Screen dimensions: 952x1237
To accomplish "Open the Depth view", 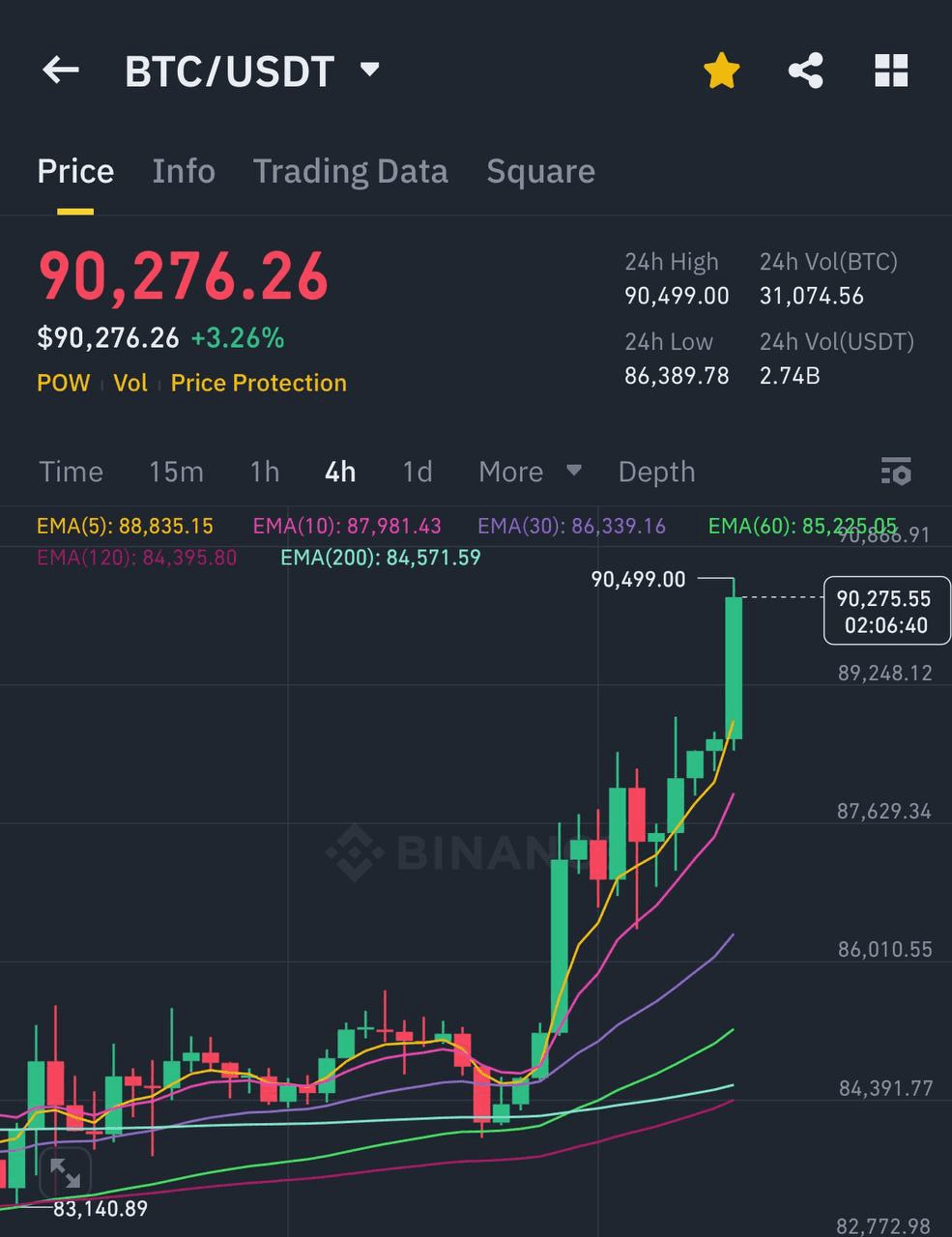I will pyautogui.click(x=656, y=473).
